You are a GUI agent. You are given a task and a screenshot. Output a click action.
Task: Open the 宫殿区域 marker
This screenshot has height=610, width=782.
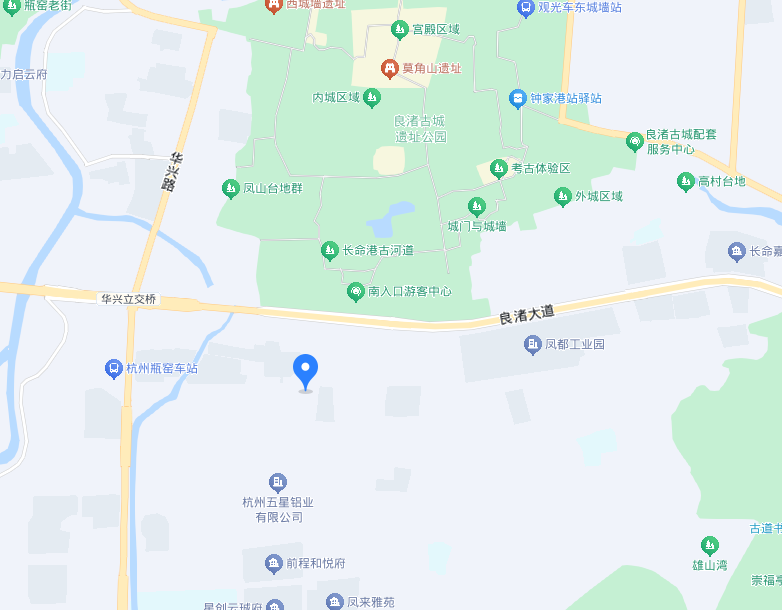(x=399, y=29)
